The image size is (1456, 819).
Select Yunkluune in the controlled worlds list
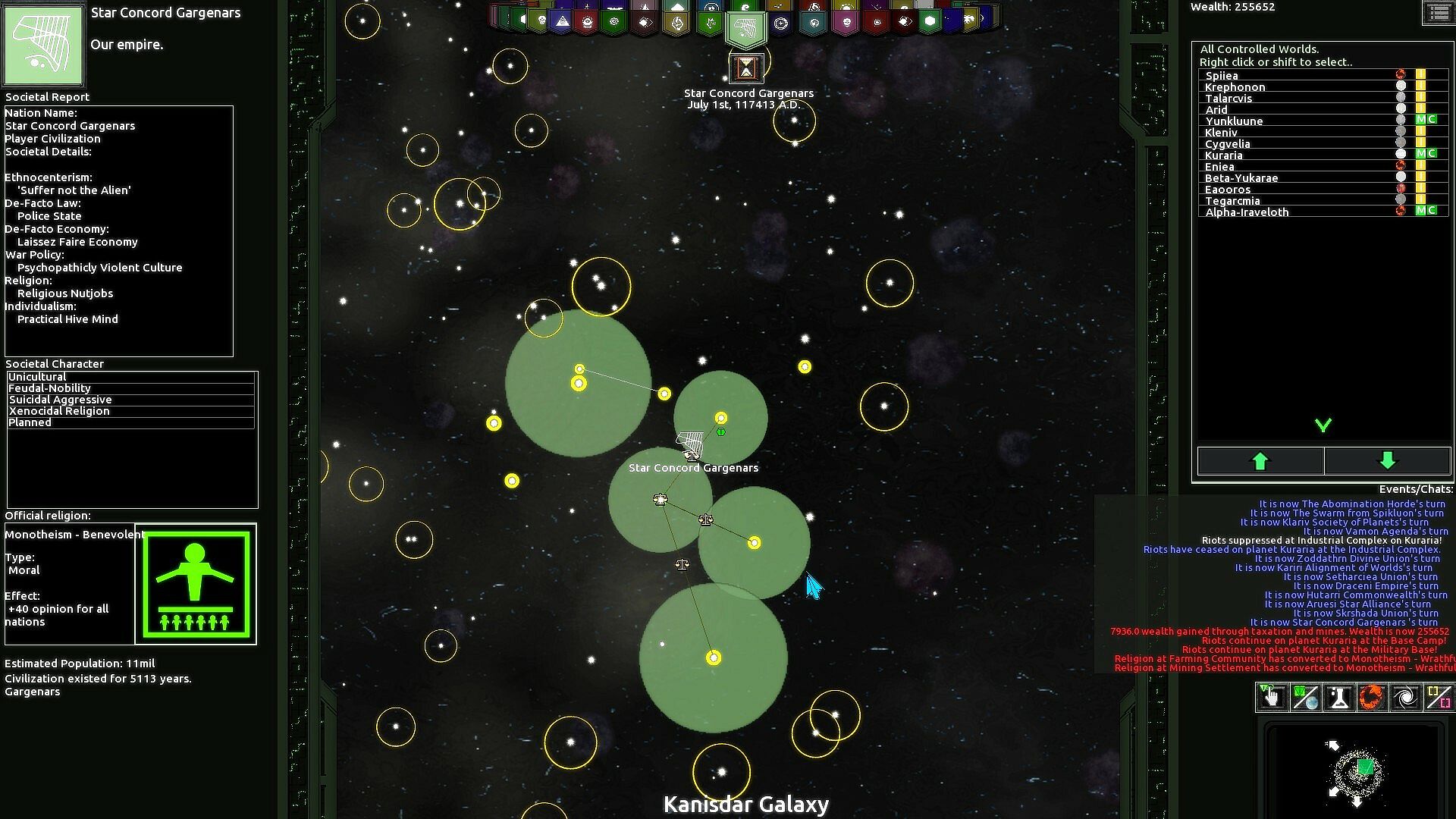tap(1233, 121)
